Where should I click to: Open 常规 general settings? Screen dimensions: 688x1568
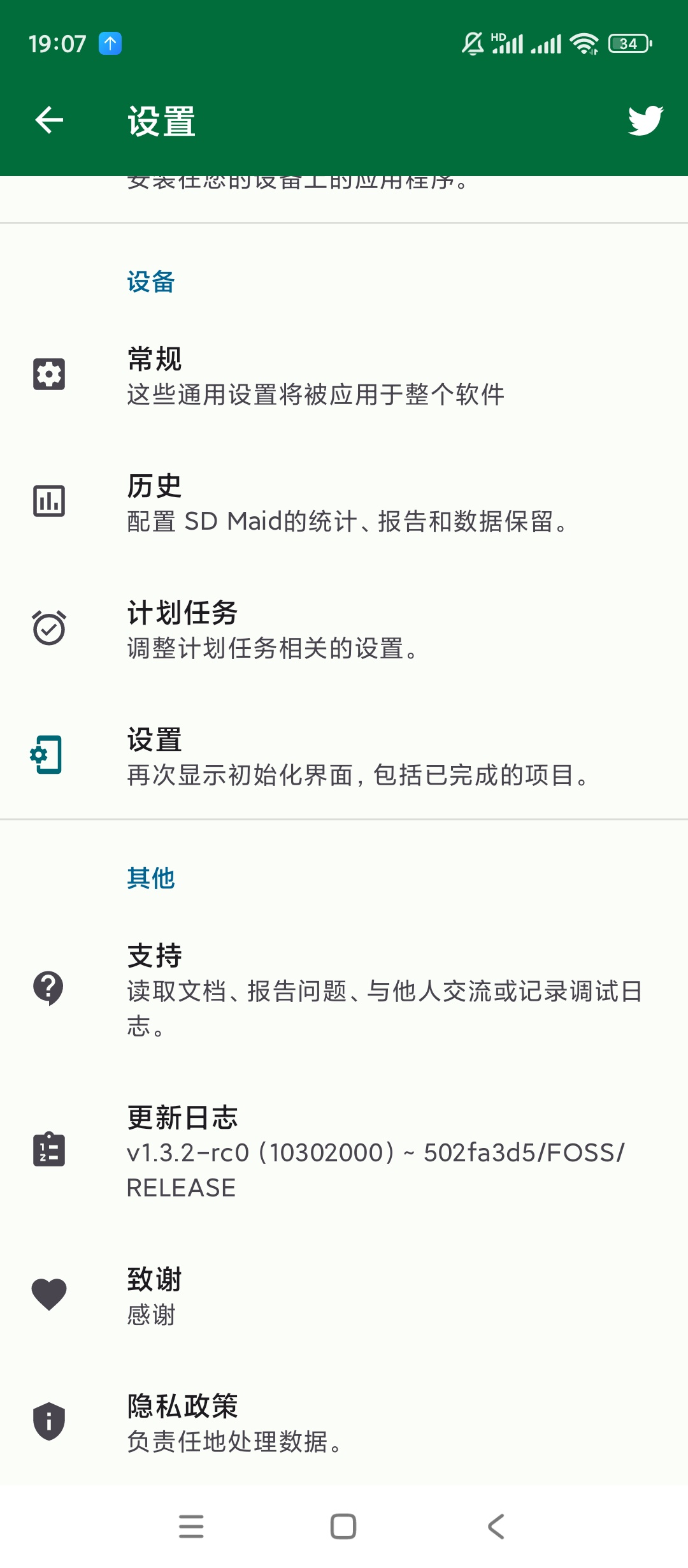344,376
